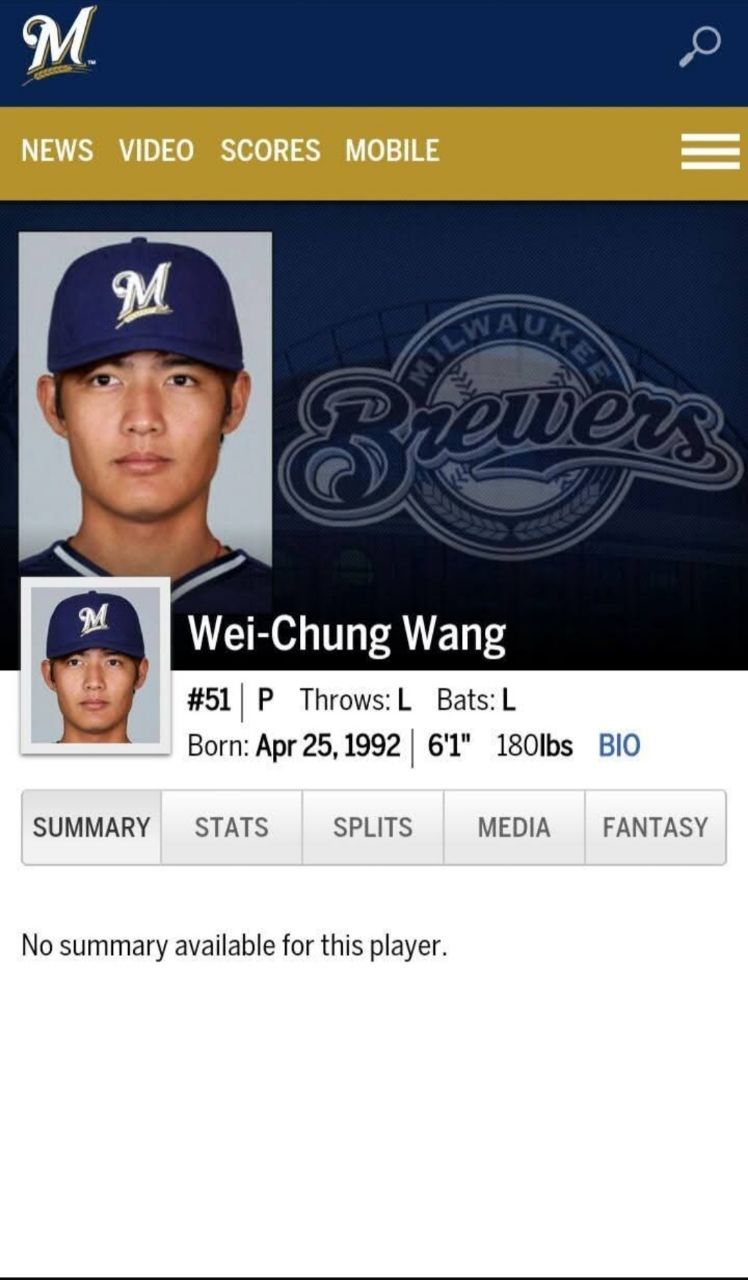Open the Video section
The image size is (748, 1280).
coord(156,151)
